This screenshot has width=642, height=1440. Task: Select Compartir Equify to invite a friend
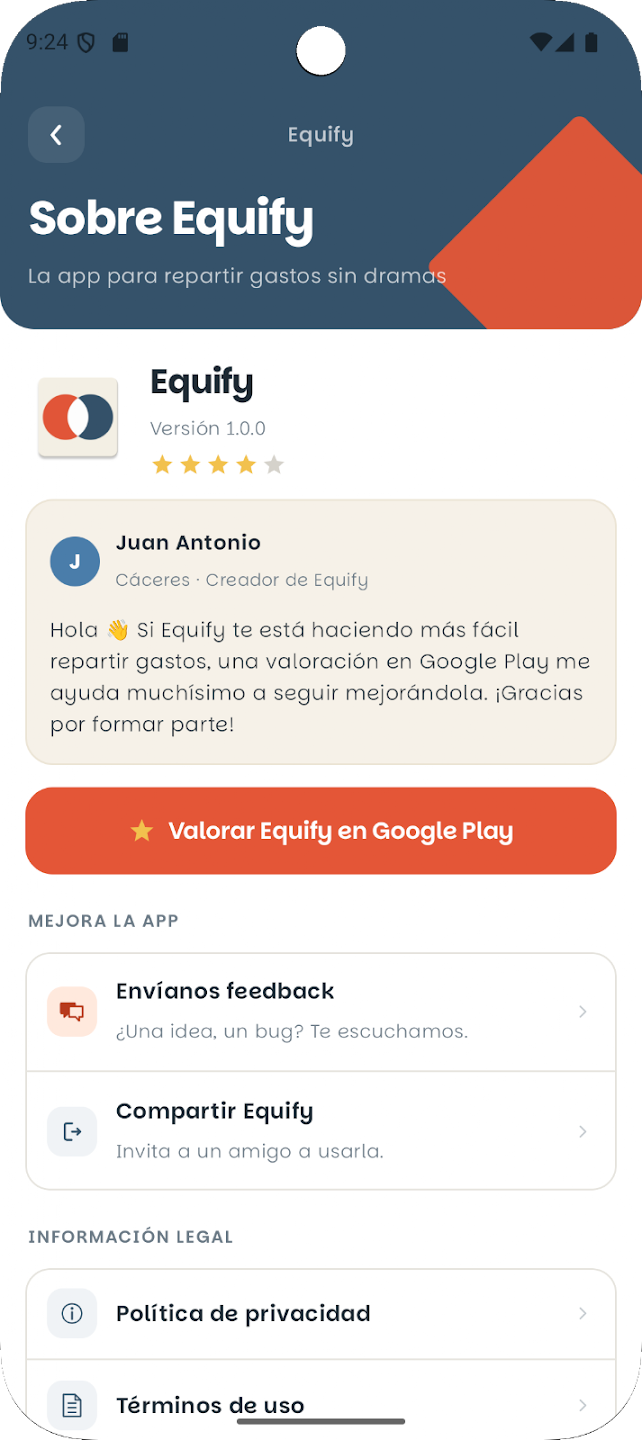321,1131
